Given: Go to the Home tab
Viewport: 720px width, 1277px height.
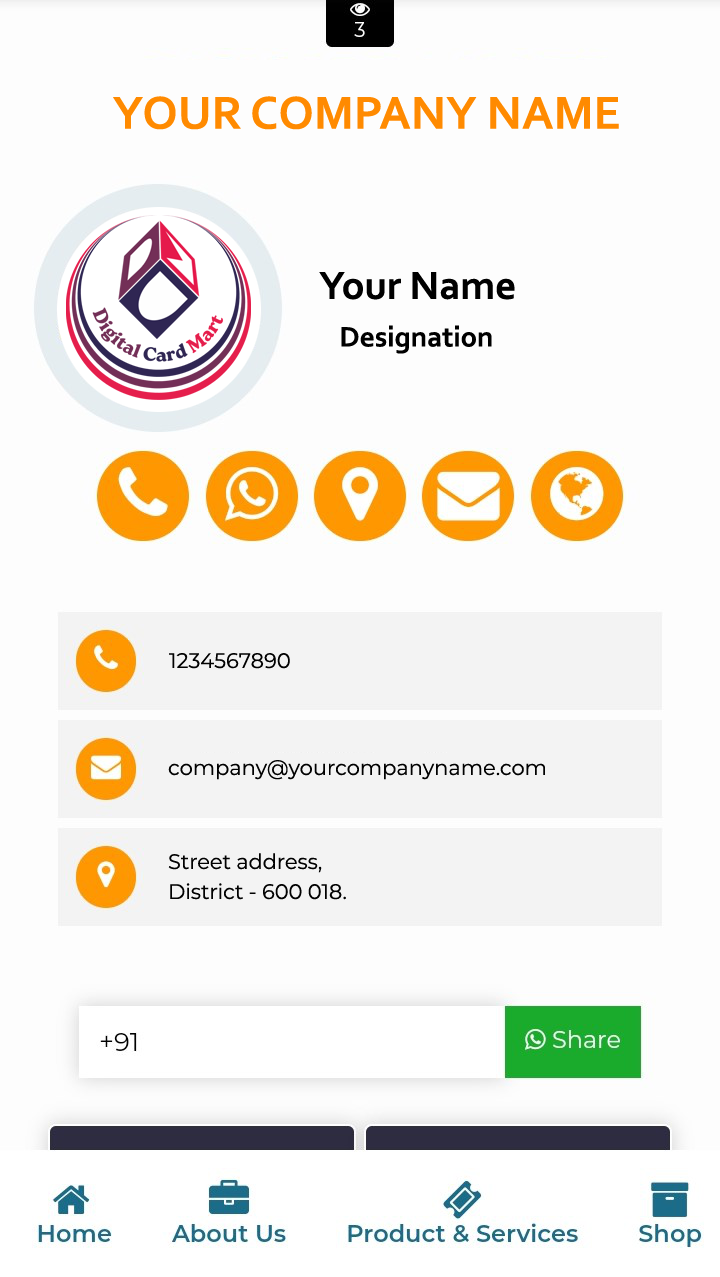Looking at the screenshot, I should (x=74, y=1214).
